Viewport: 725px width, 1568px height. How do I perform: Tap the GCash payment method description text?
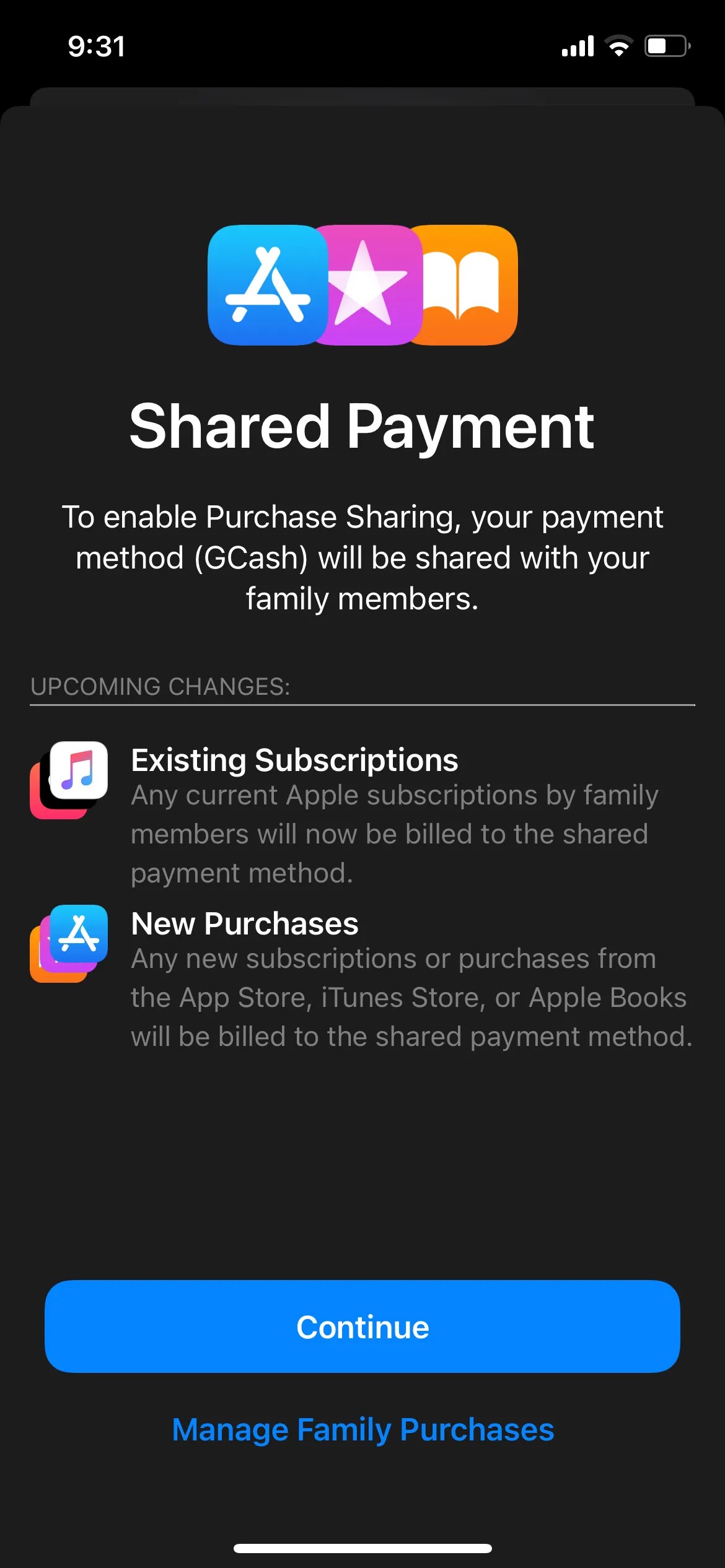pyautogui.click(x=362, y=557)
